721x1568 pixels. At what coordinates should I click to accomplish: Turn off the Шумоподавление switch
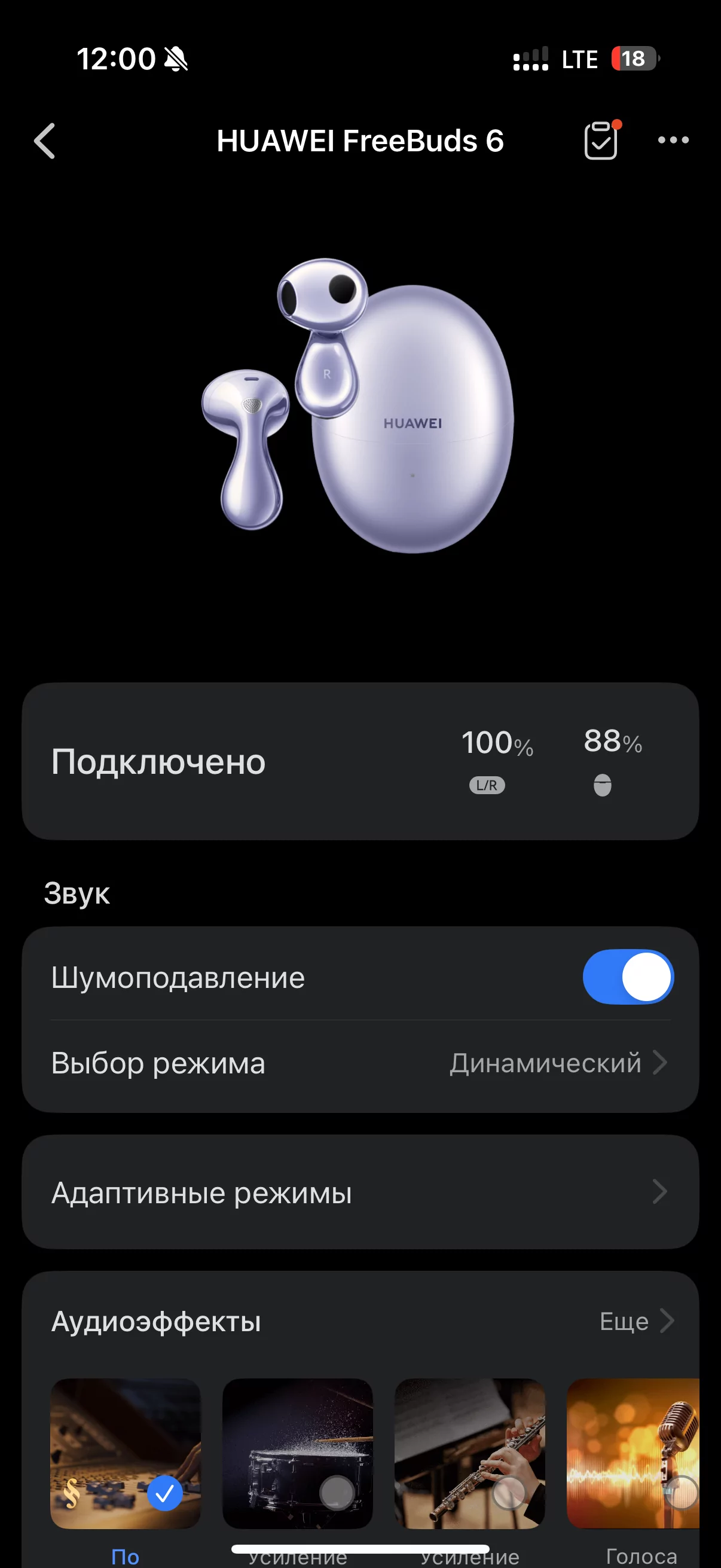click(x=628, y=977)
